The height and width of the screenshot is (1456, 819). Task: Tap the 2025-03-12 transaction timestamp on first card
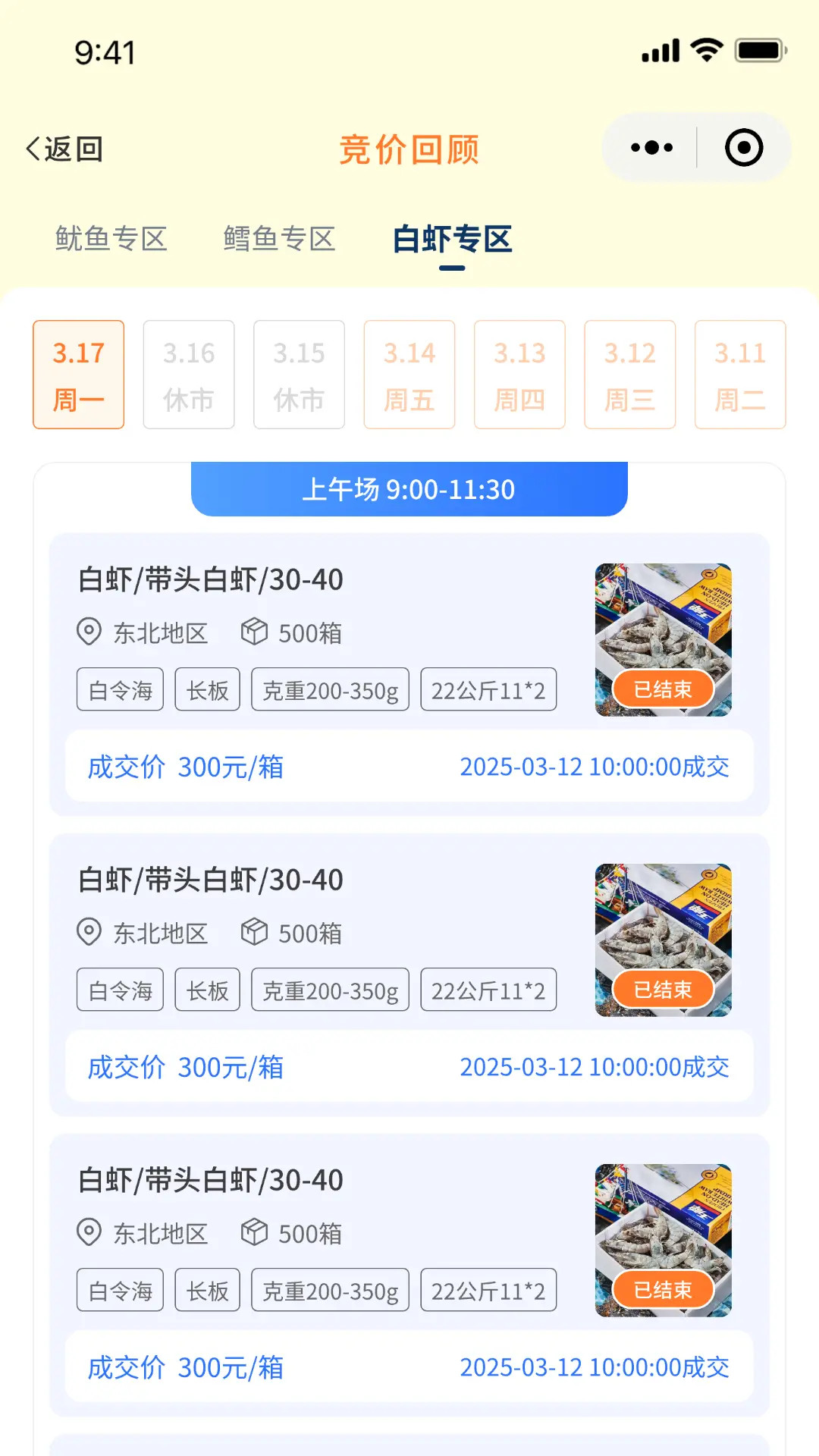[x=595, y=767]
